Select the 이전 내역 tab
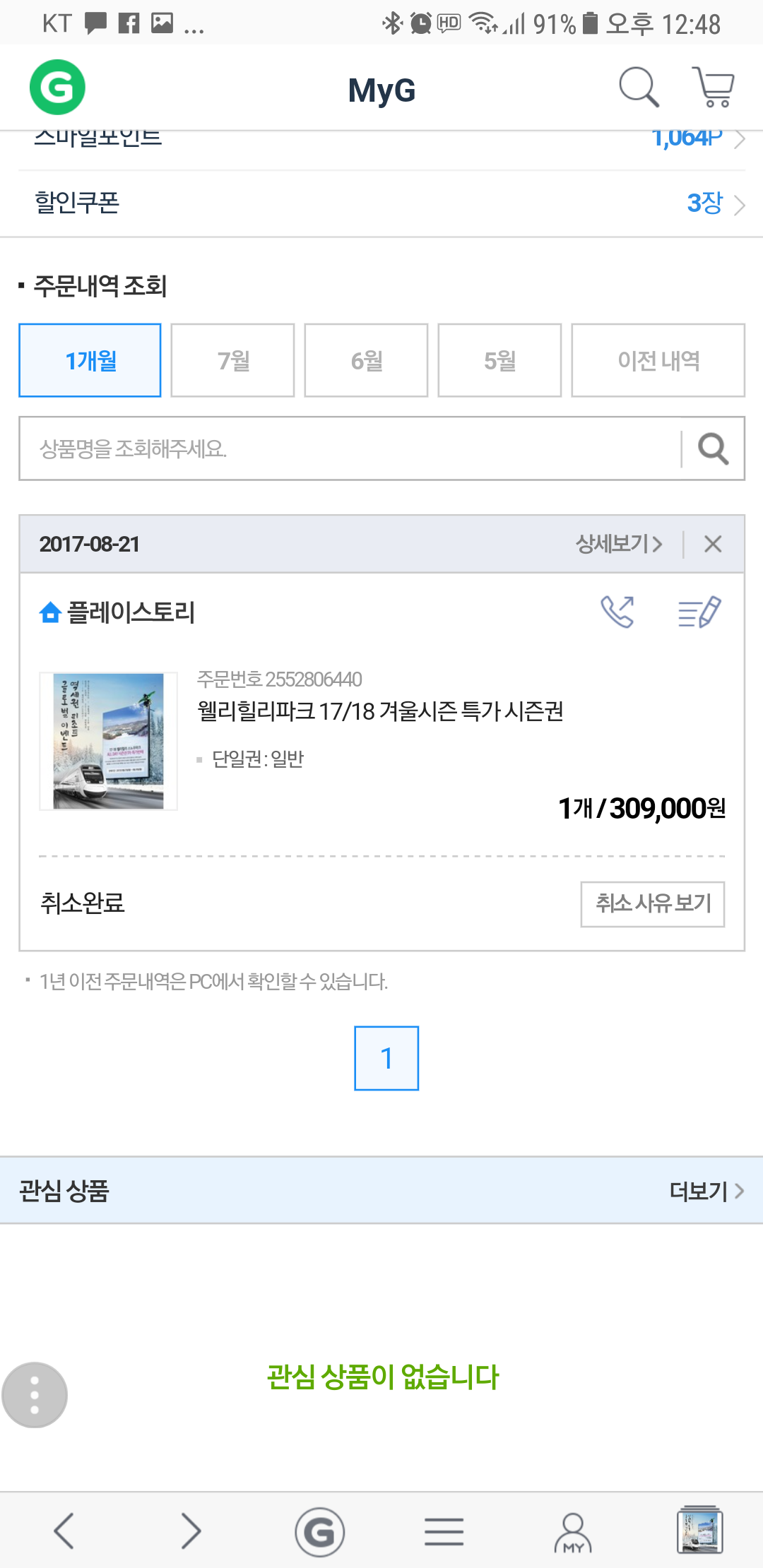The image size is (763, 1568). pos(658,361)
